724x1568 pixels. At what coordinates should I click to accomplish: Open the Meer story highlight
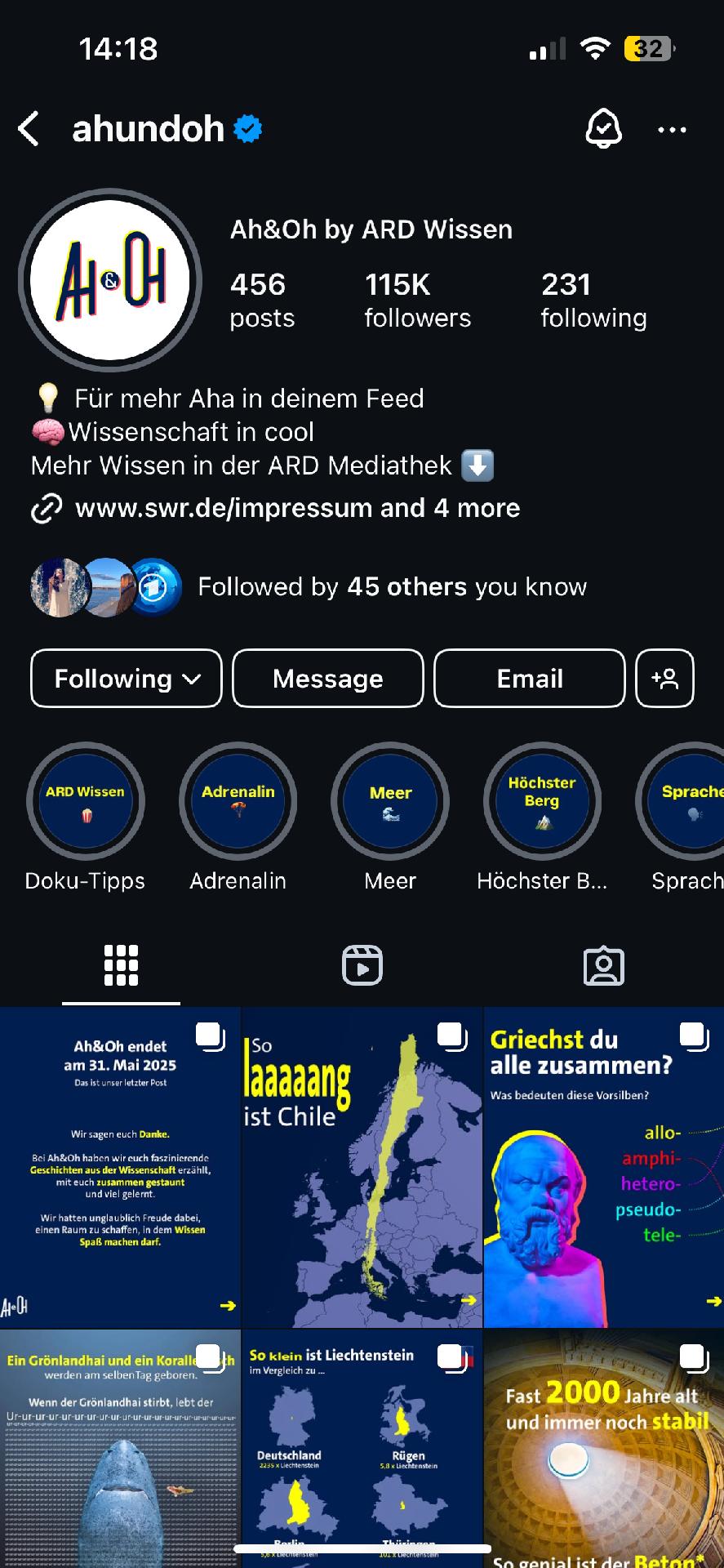point(390,801)
